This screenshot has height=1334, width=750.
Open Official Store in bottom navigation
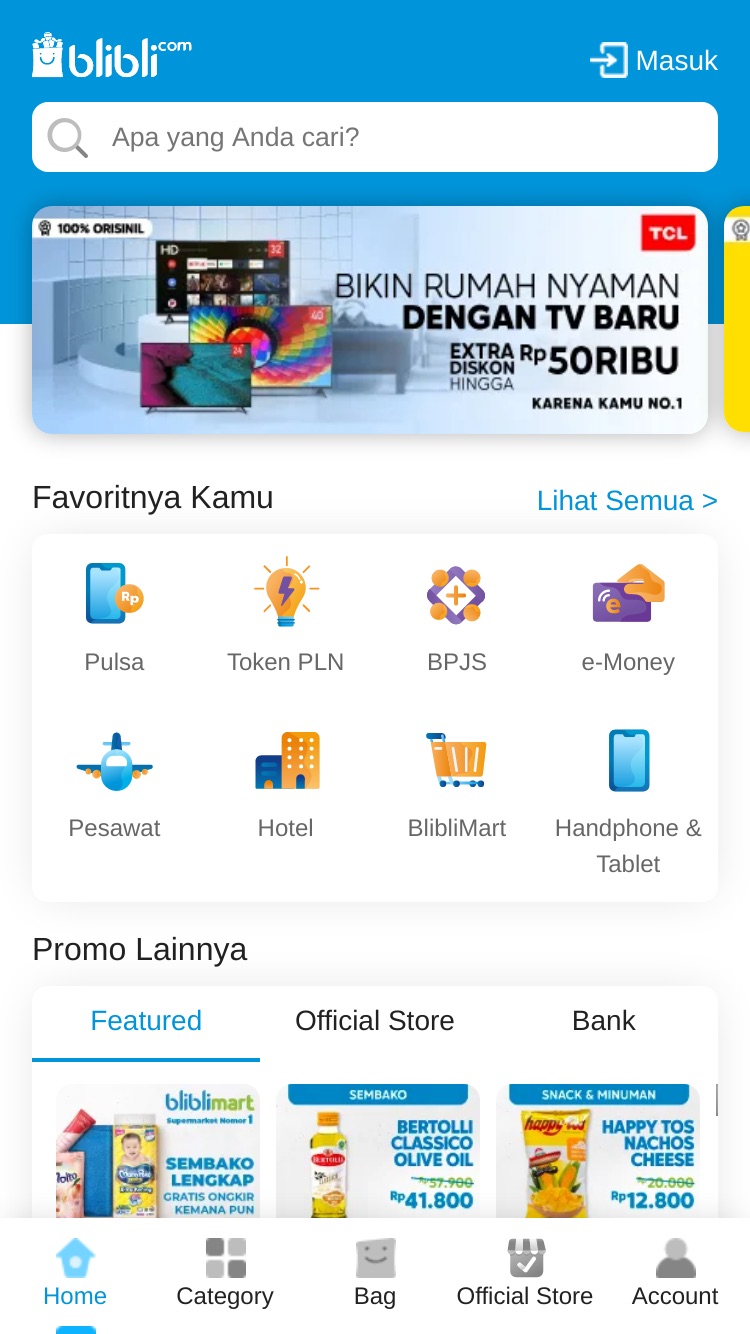point(525,1273)
